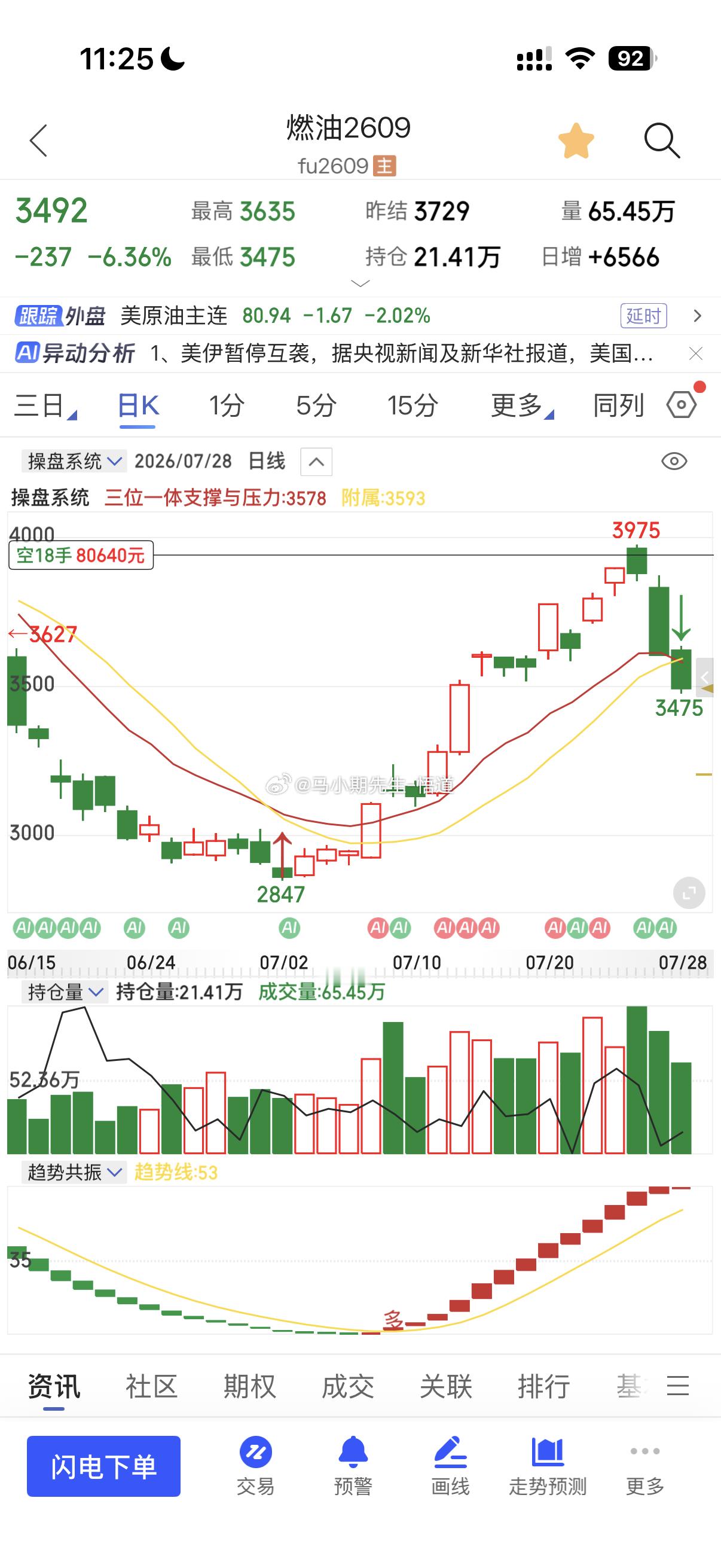Toggle indicator visibility with the eye icon
This screenshot has height=1568, width=721.
[x=674, y=461]
